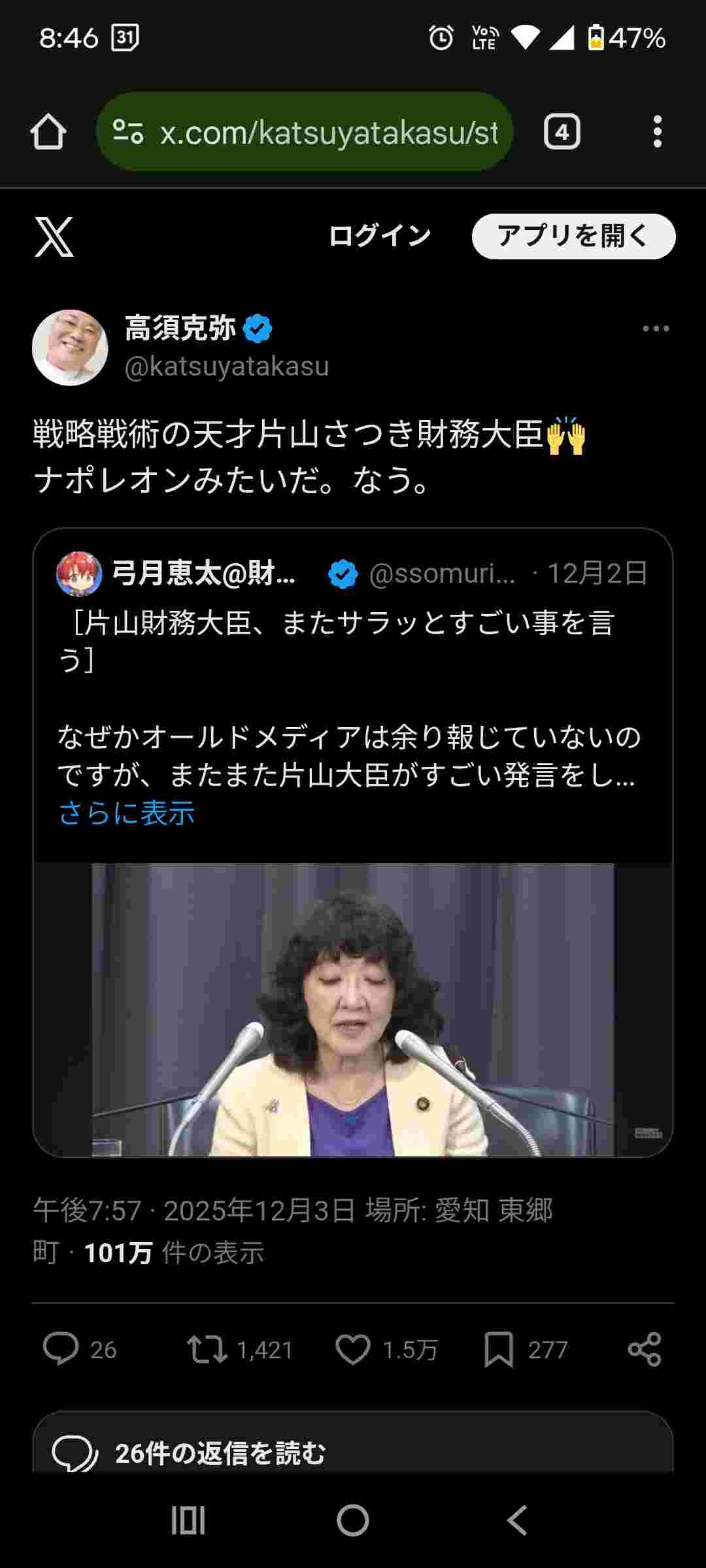
Task: Like this post
Action: coord(353,1349)
